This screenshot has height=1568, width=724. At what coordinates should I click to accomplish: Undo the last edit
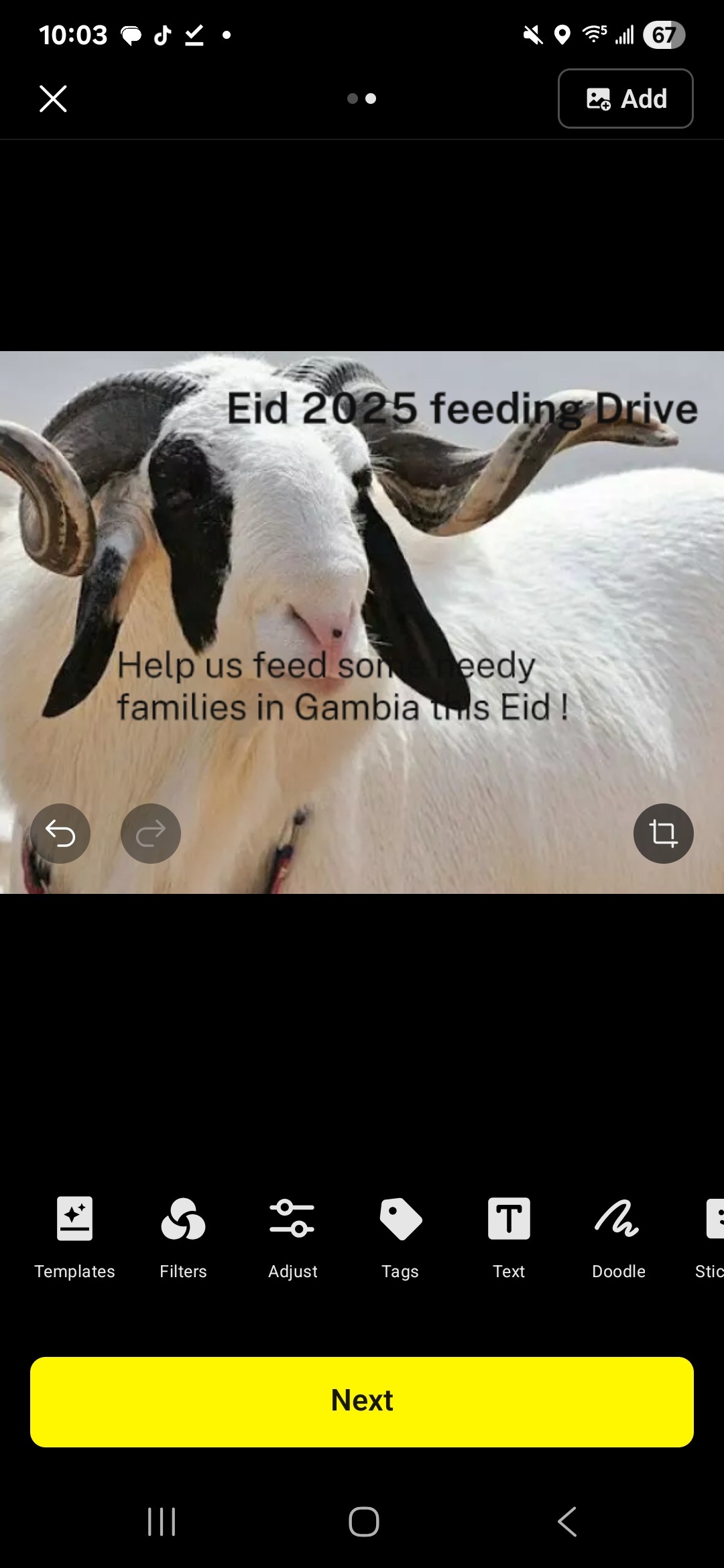[60, 834]
